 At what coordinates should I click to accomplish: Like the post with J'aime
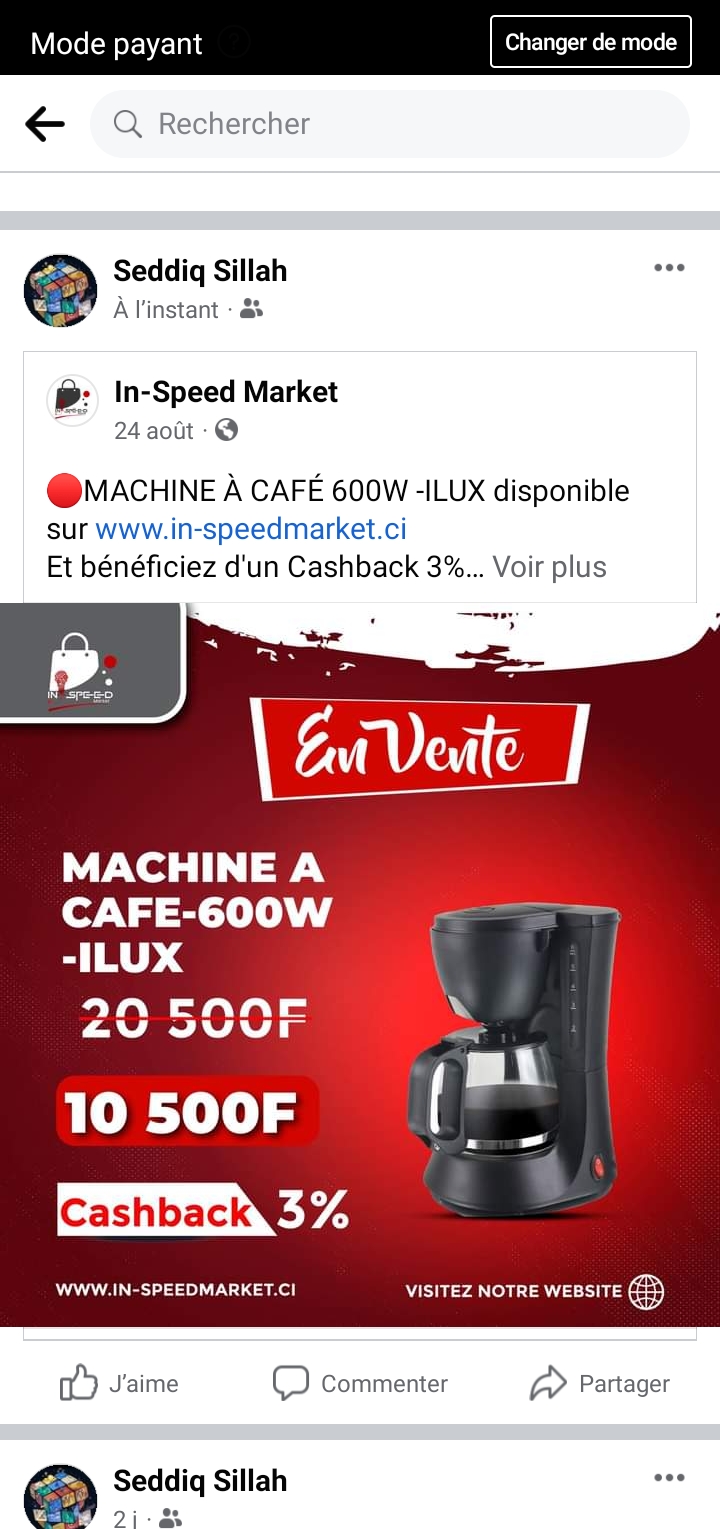point(119,1383)
